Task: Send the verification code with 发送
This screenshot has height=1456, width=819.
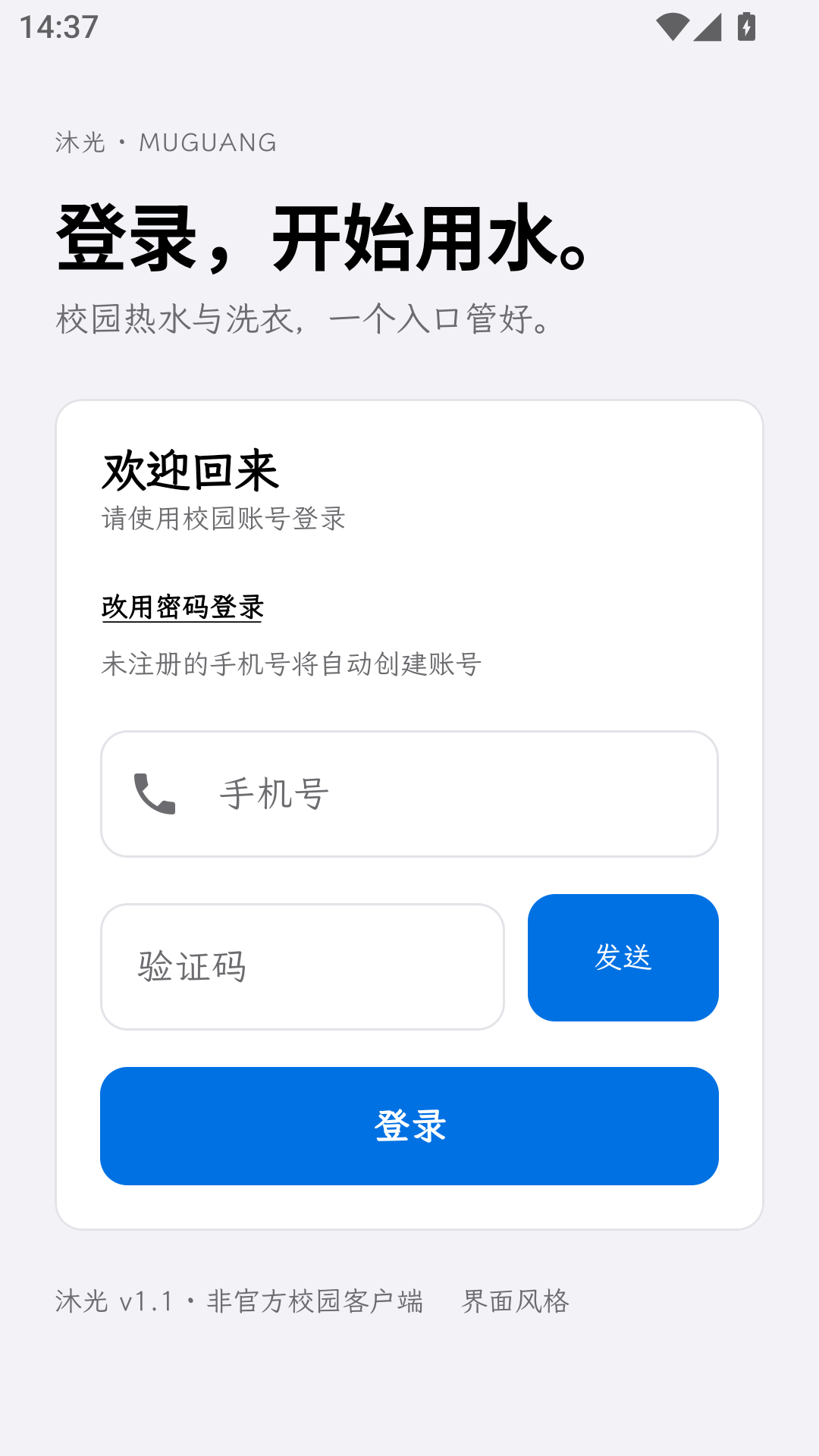Action: pos(623,958)
